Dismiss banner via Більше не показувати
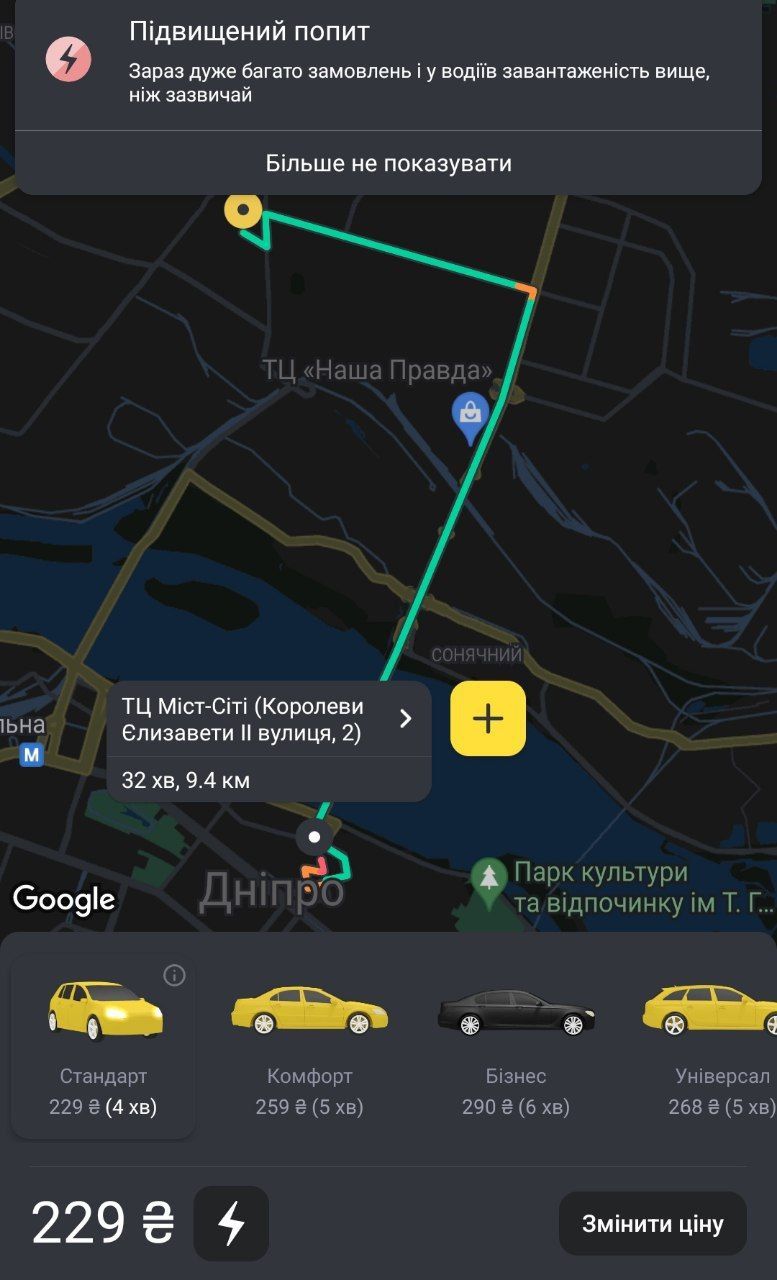The image size is (777, 1280). [388, 163]
